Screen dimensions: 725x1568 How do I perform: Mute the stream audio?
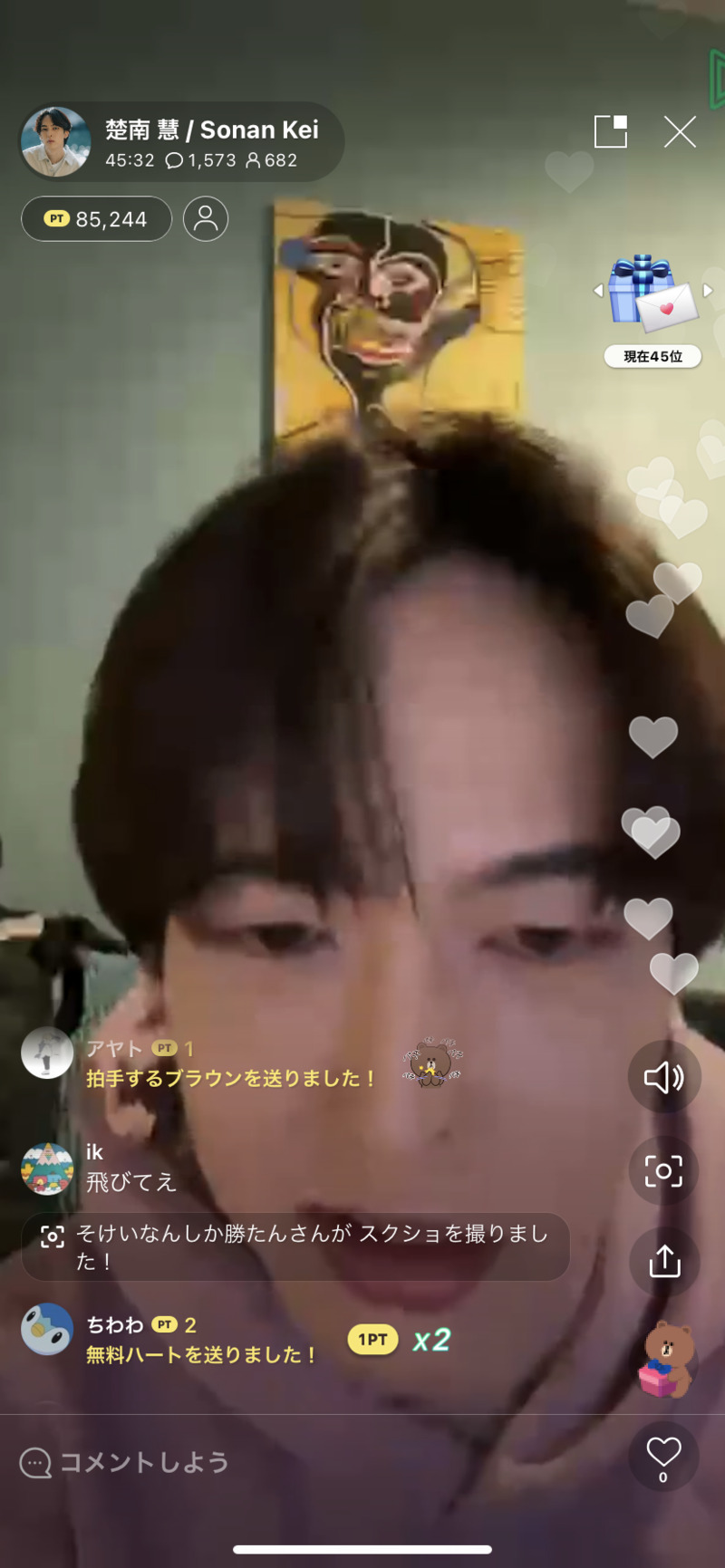663,1077
